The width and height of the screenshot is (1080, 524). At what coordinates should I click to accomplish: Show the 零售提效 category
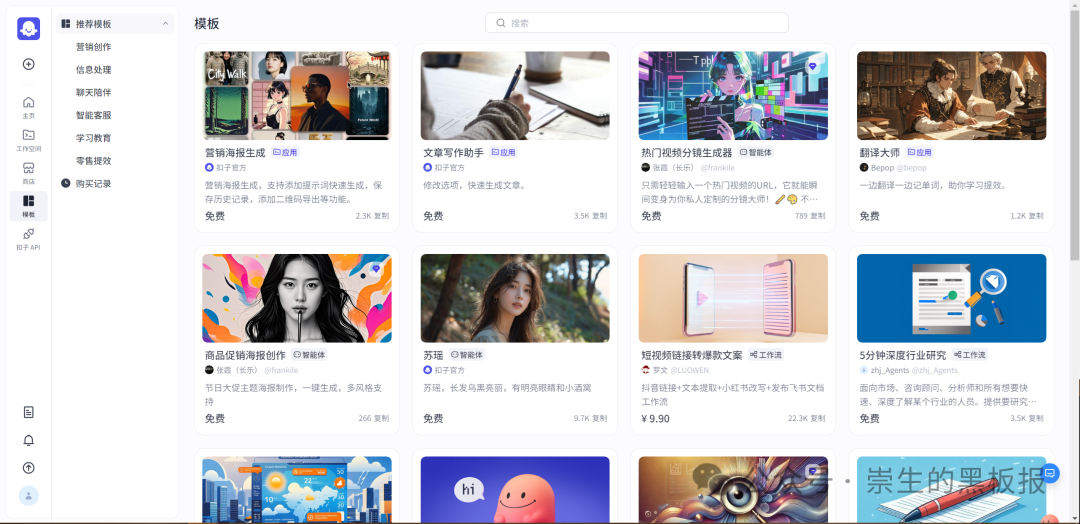point(94,161)
